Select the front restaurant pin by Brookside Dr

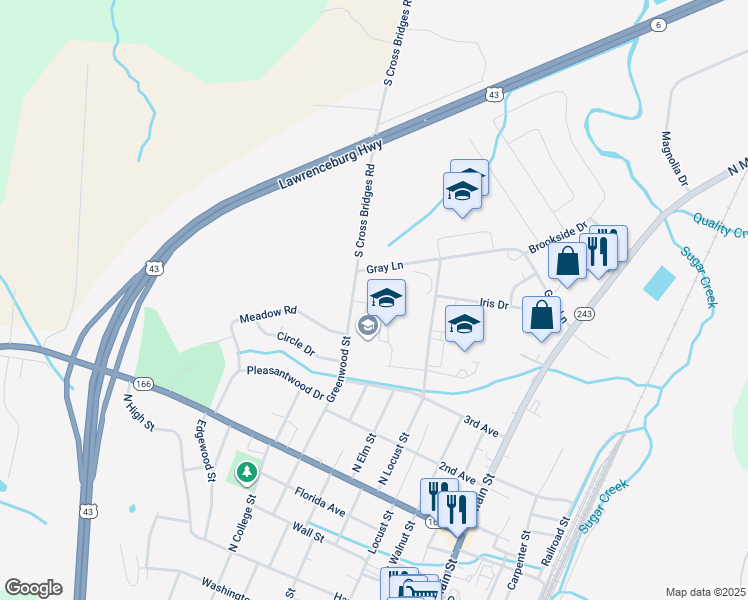coord(598,254)
